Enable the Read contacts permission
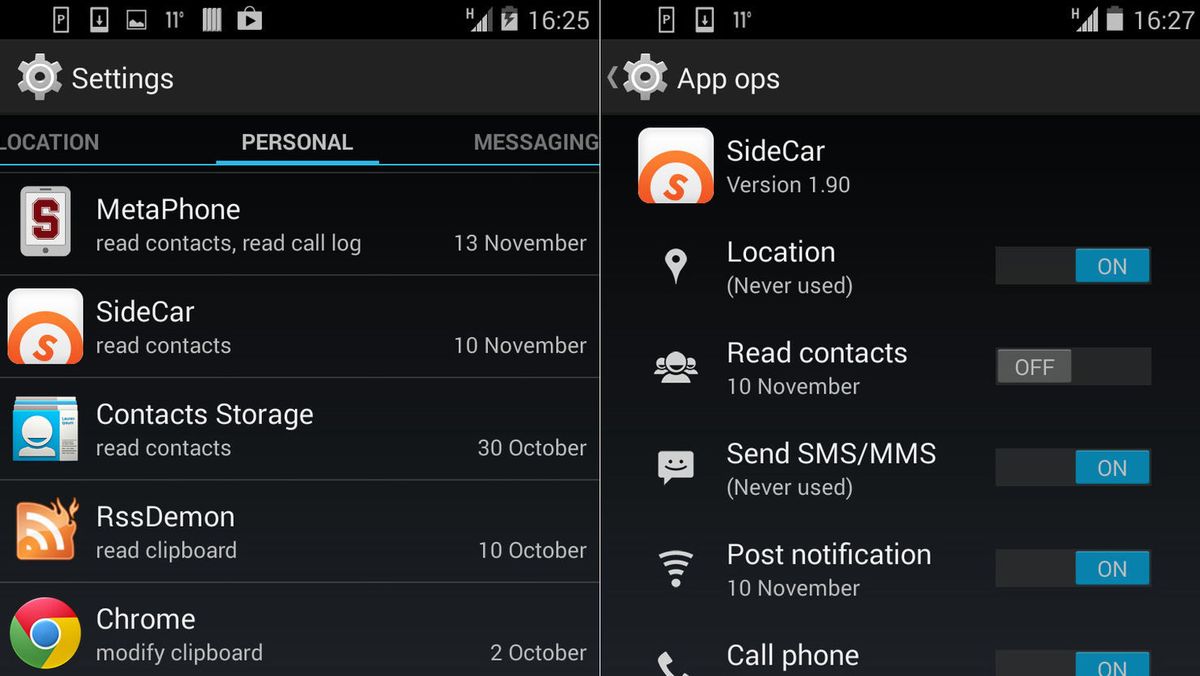Screen dimensions: 1200x676 [1073, 367]
